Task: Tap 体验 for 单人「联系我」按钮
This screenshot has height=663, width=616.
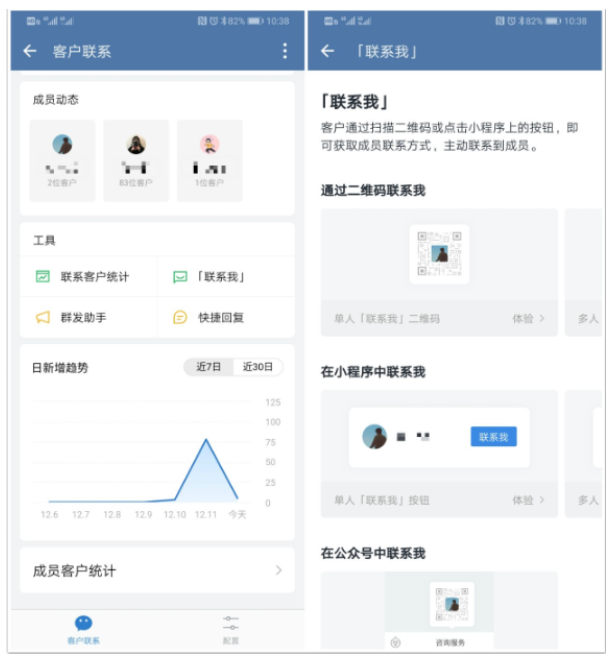Action: pos(528,500)
